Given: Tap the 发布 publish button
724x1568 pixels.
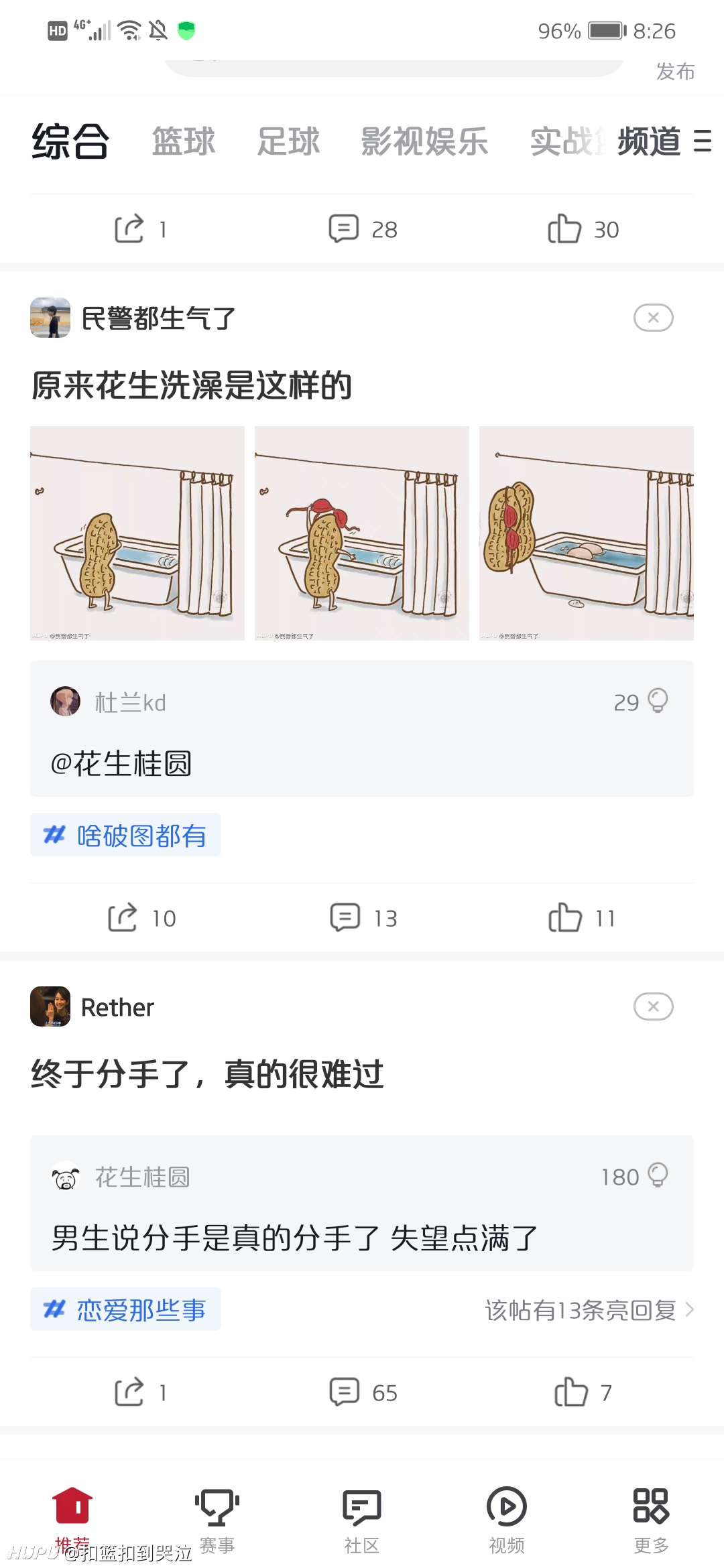Looking at the screenshot, I should click(675, 71).
